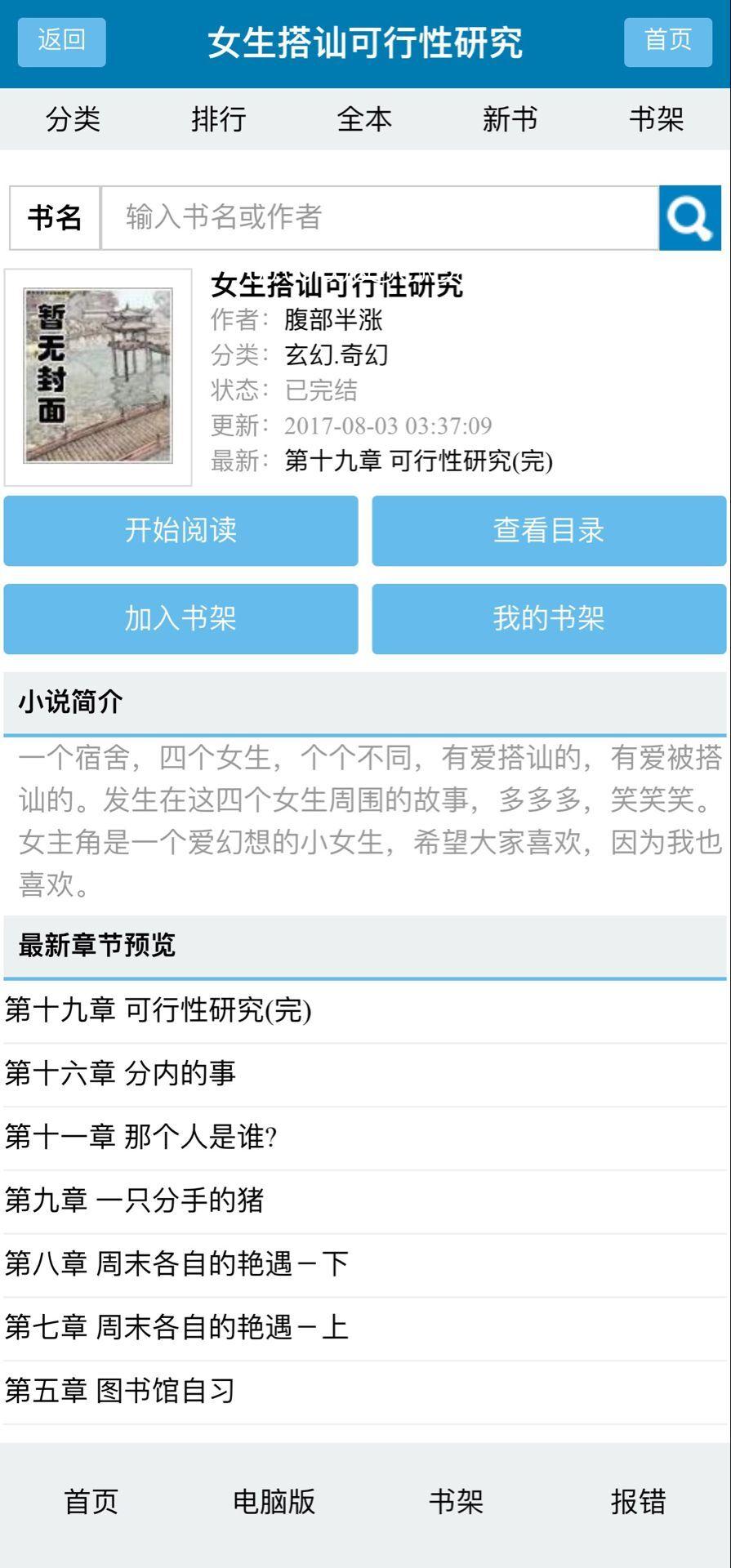Focus the 输入书名或作者 search field
Screen dimensions: 731x1568
[379, 217]
